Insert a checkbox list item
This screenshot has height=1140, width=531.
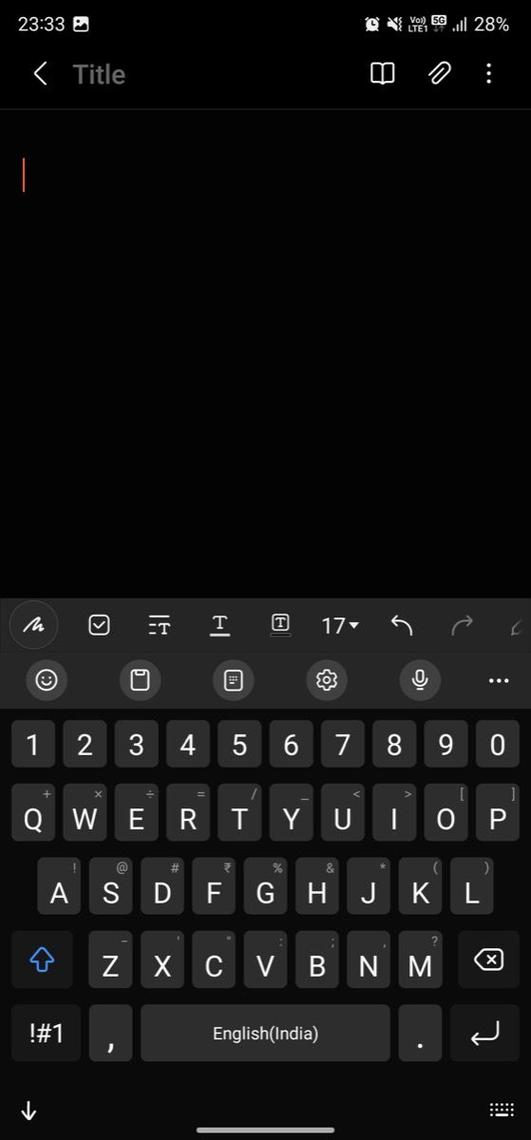[x=99, y=625]
